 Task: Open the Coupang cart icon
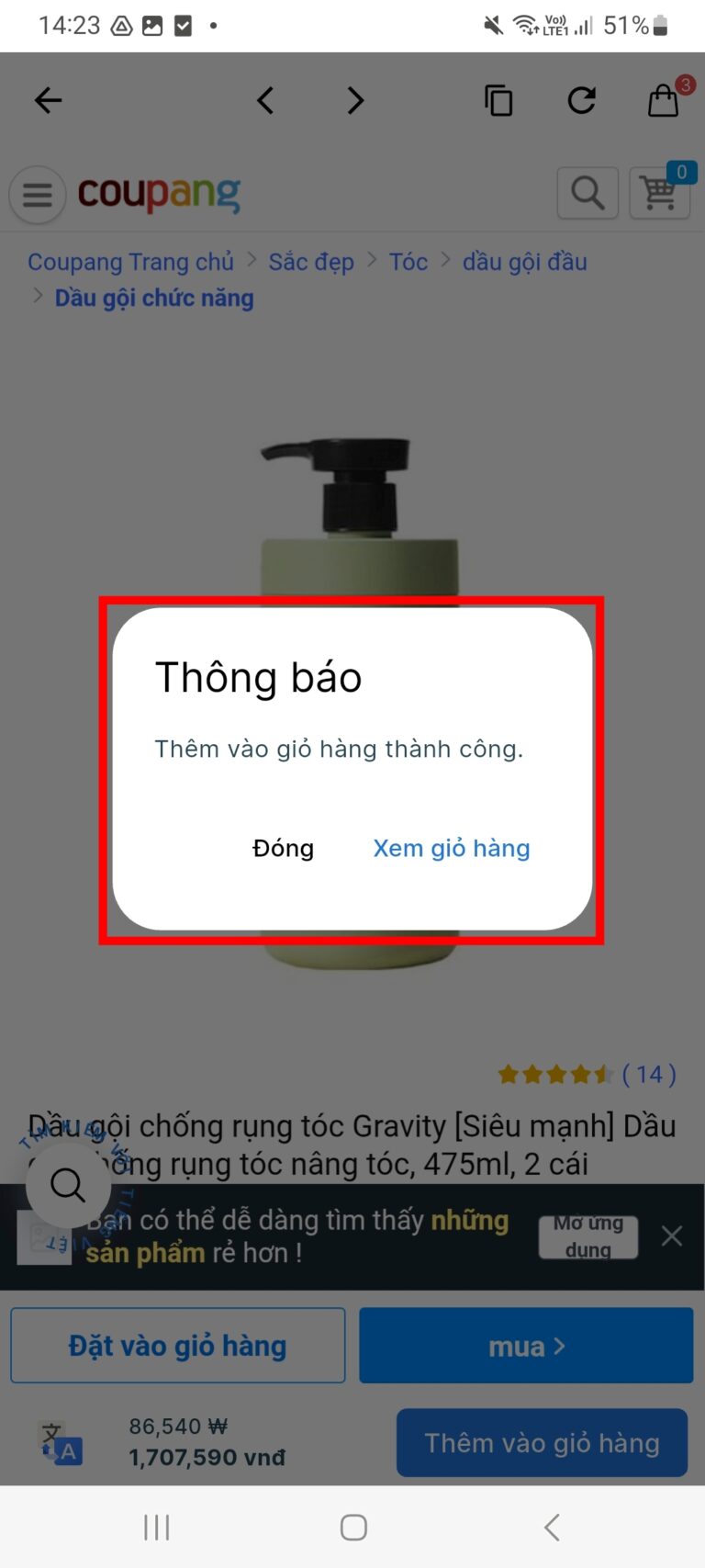coord(659,193)
